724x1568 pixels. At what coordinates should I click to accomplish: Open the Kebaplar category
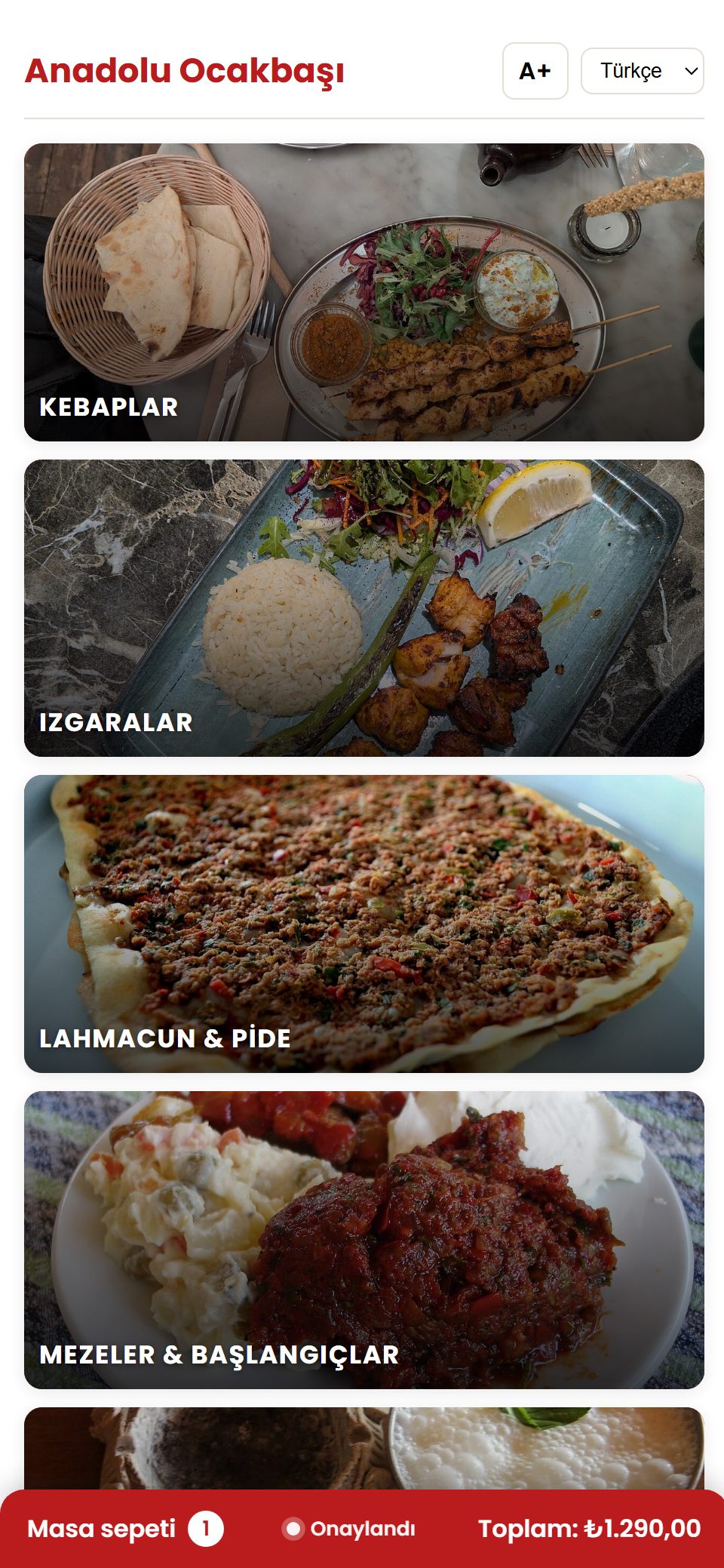click(x=364, y=292)
